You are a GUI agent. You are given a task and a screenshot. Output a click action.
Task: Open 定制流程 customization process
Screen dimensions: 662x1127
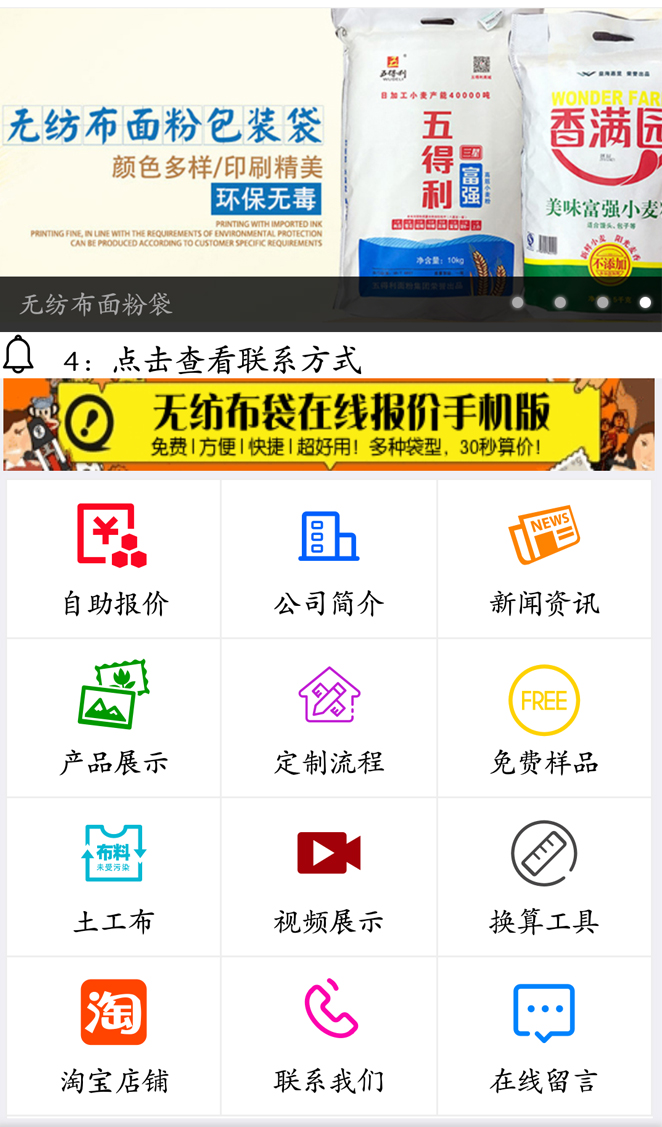click(329, 718)
